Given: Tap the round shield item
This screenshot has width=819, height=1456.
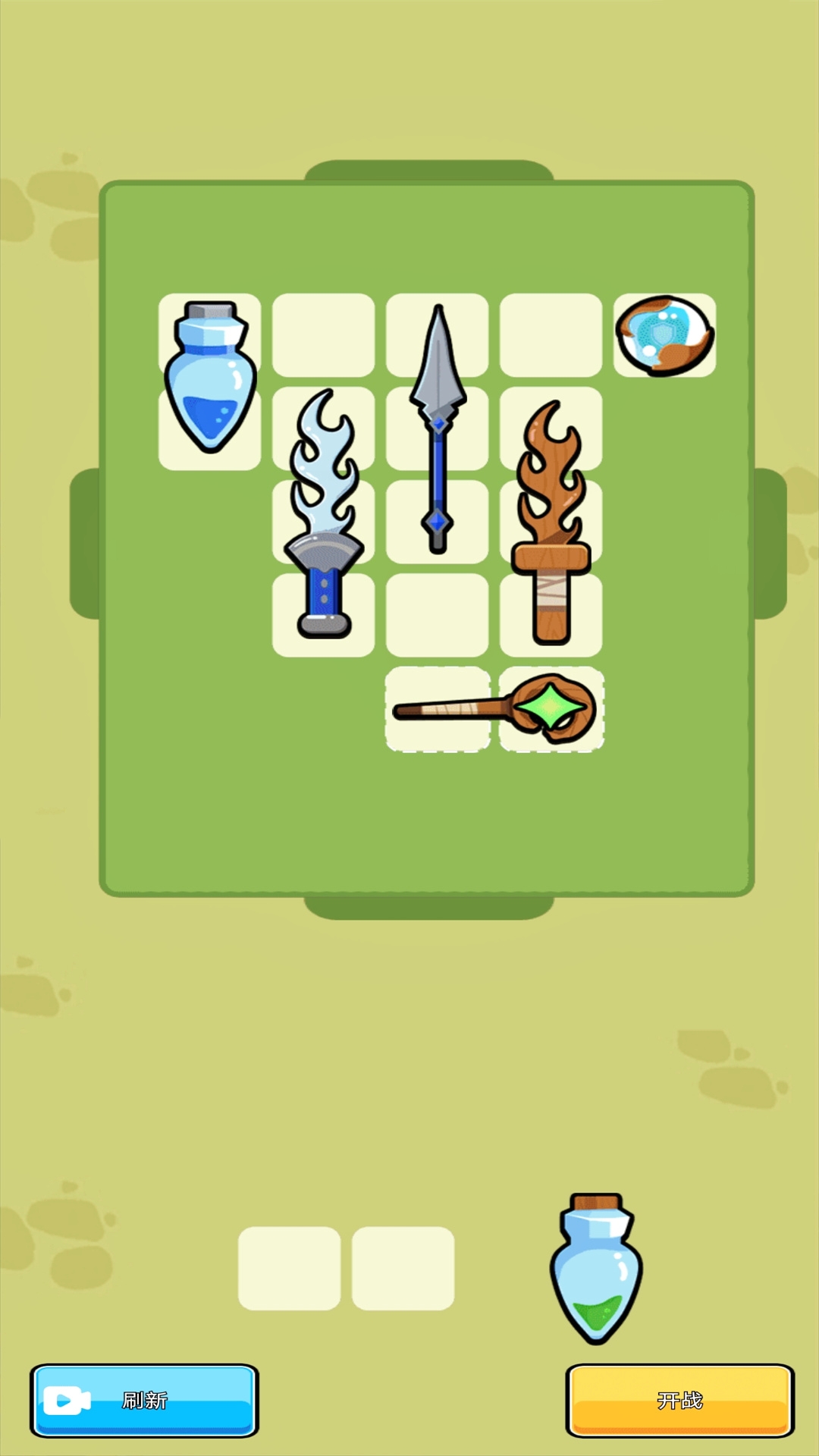Looking at the screenshot, I should [x=664, y=335].
